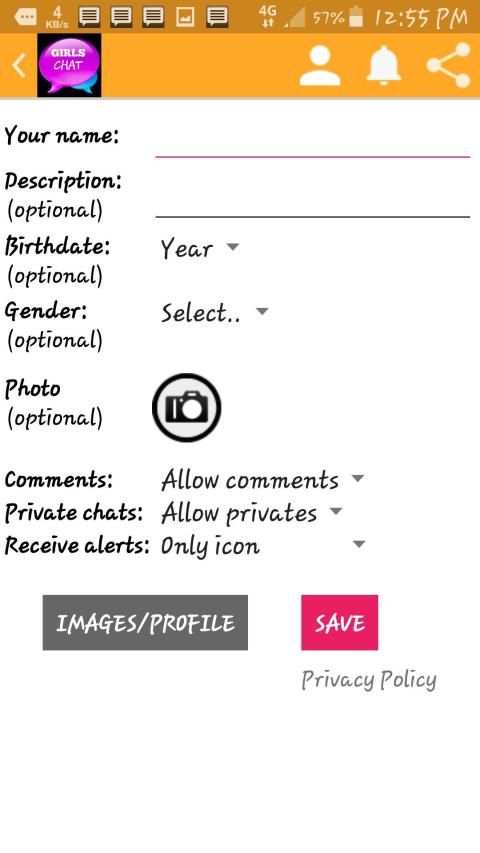Open IMAGES/PROFILE button
This screenshot has width=480, height=853.
point(145,622)
